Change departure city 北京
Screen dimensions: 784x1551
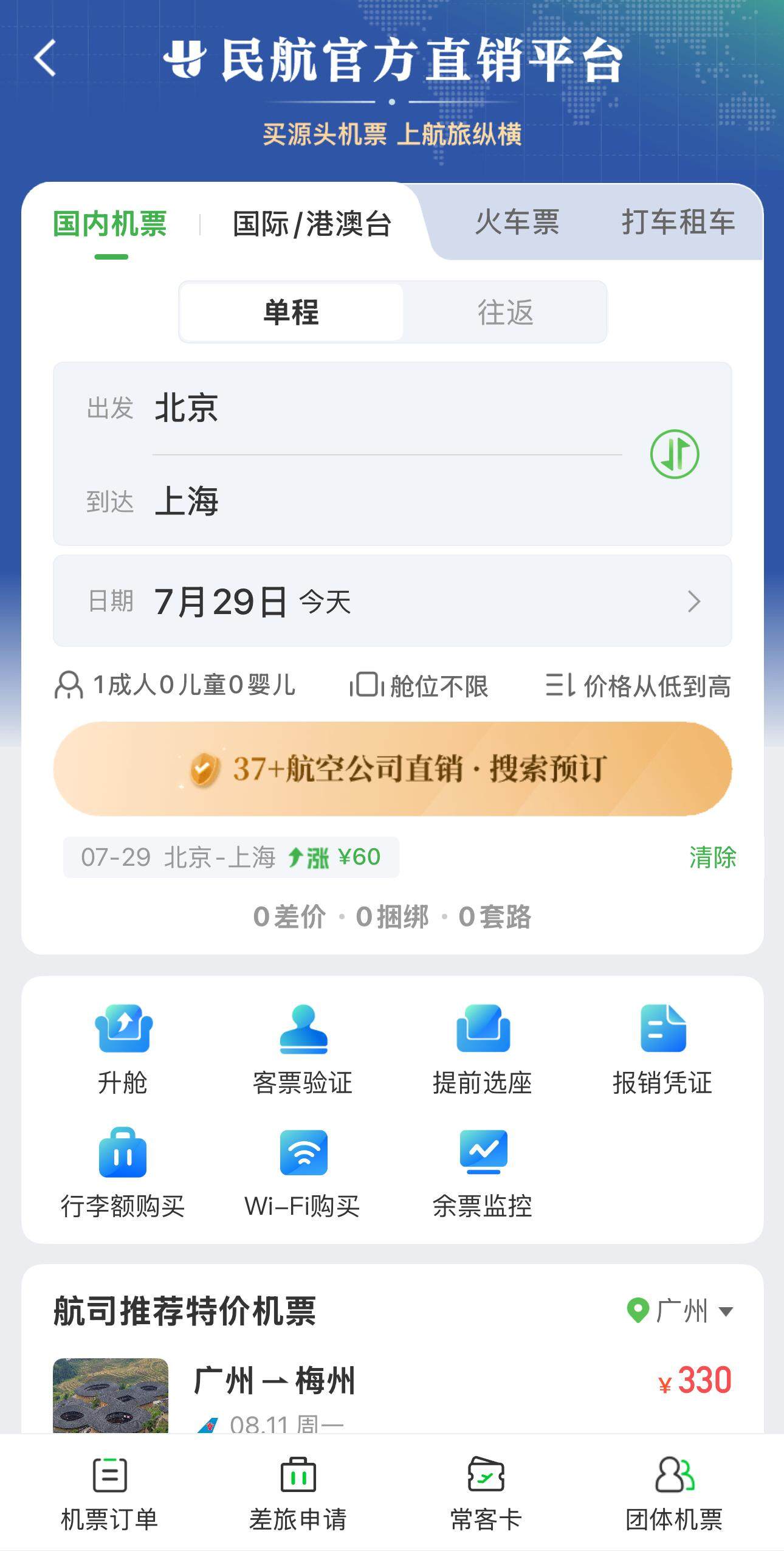coord(186,407)
